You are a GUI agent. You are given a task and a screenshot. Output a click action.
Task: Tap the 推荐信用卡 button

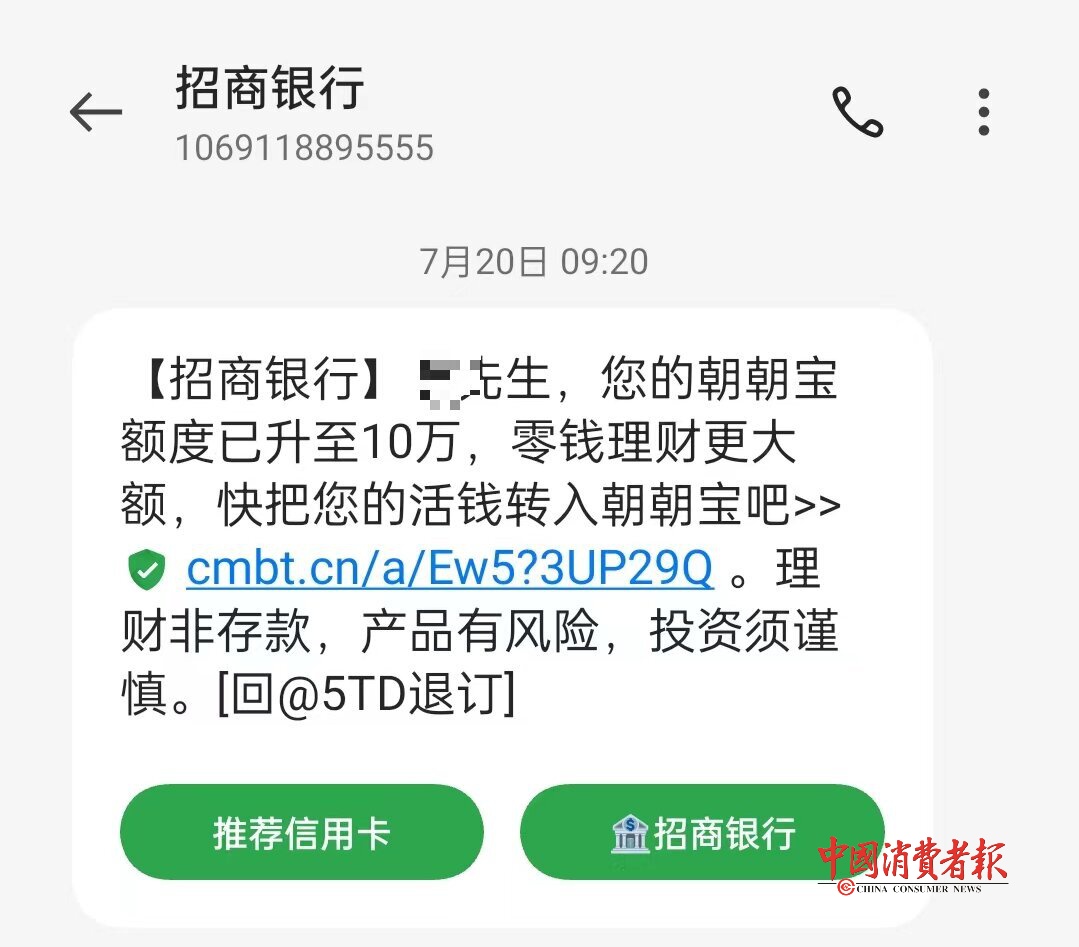coord(301,833)
